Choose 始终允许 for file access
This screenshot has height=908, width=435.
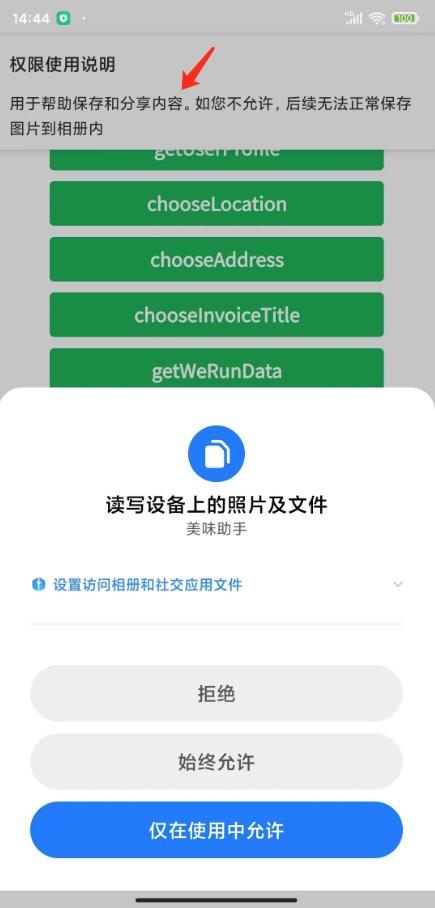click(217, 761)
